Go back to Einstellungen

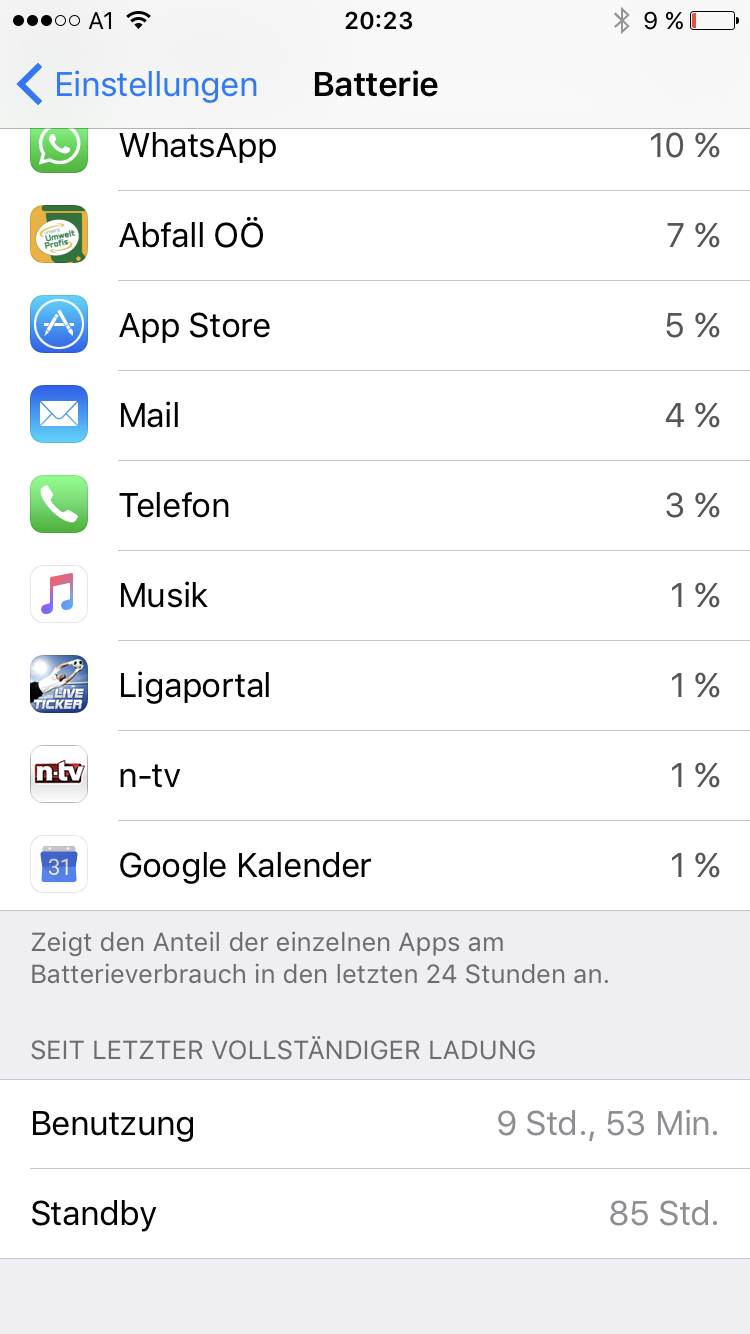[138, 85]
